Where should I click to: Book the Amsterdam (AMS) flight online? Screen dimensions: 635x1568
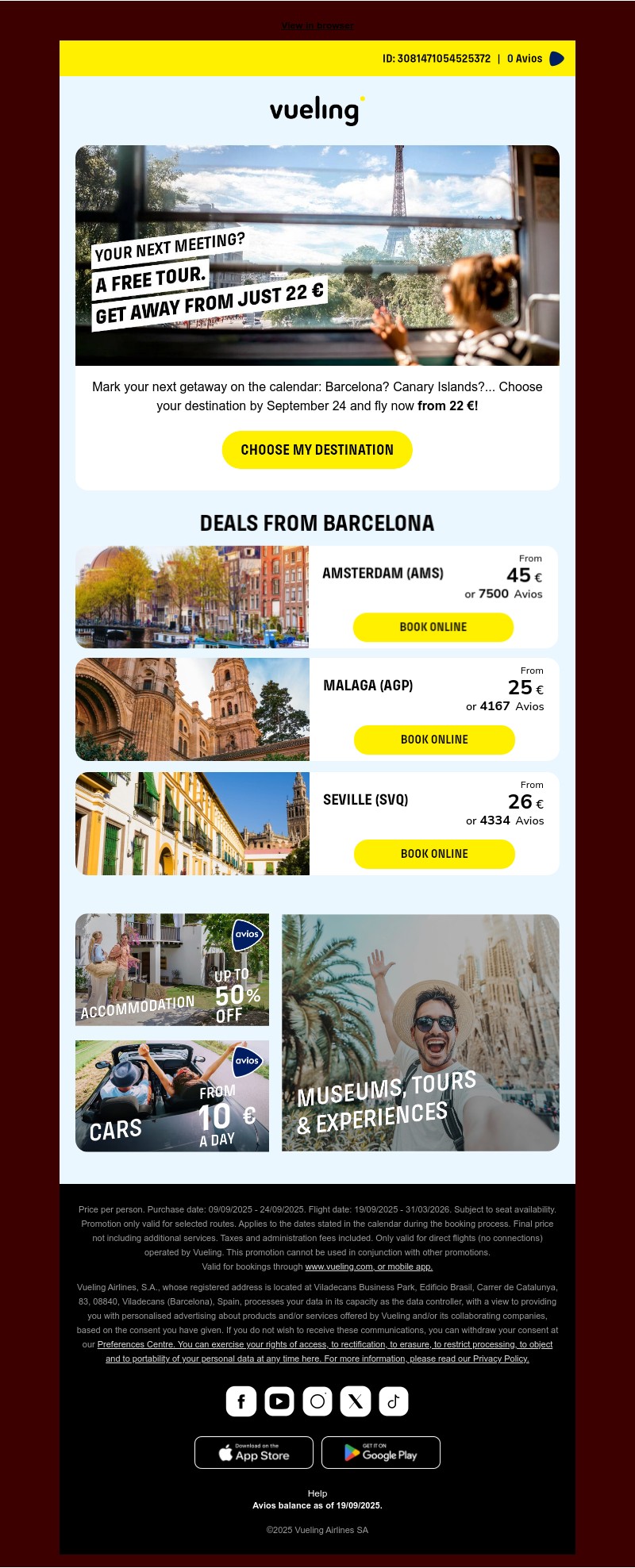pyautogui.click(x=433, y=627)
